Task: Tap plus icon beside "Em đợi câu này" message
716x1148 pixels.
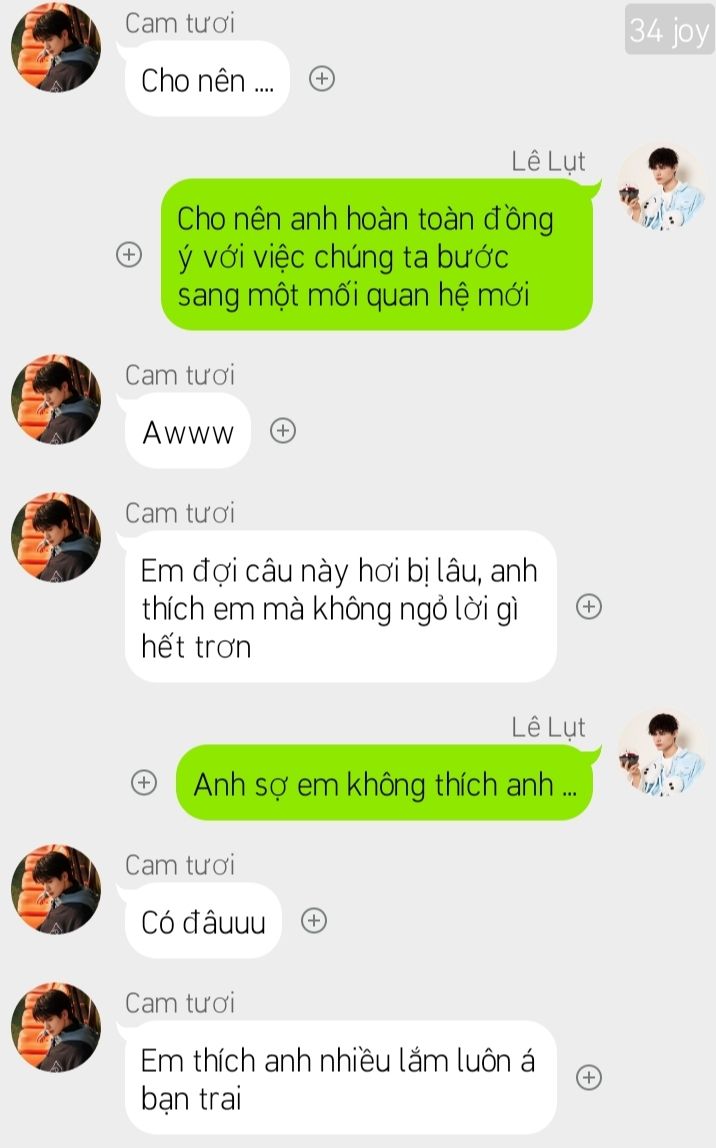Action: pos(590,606)
